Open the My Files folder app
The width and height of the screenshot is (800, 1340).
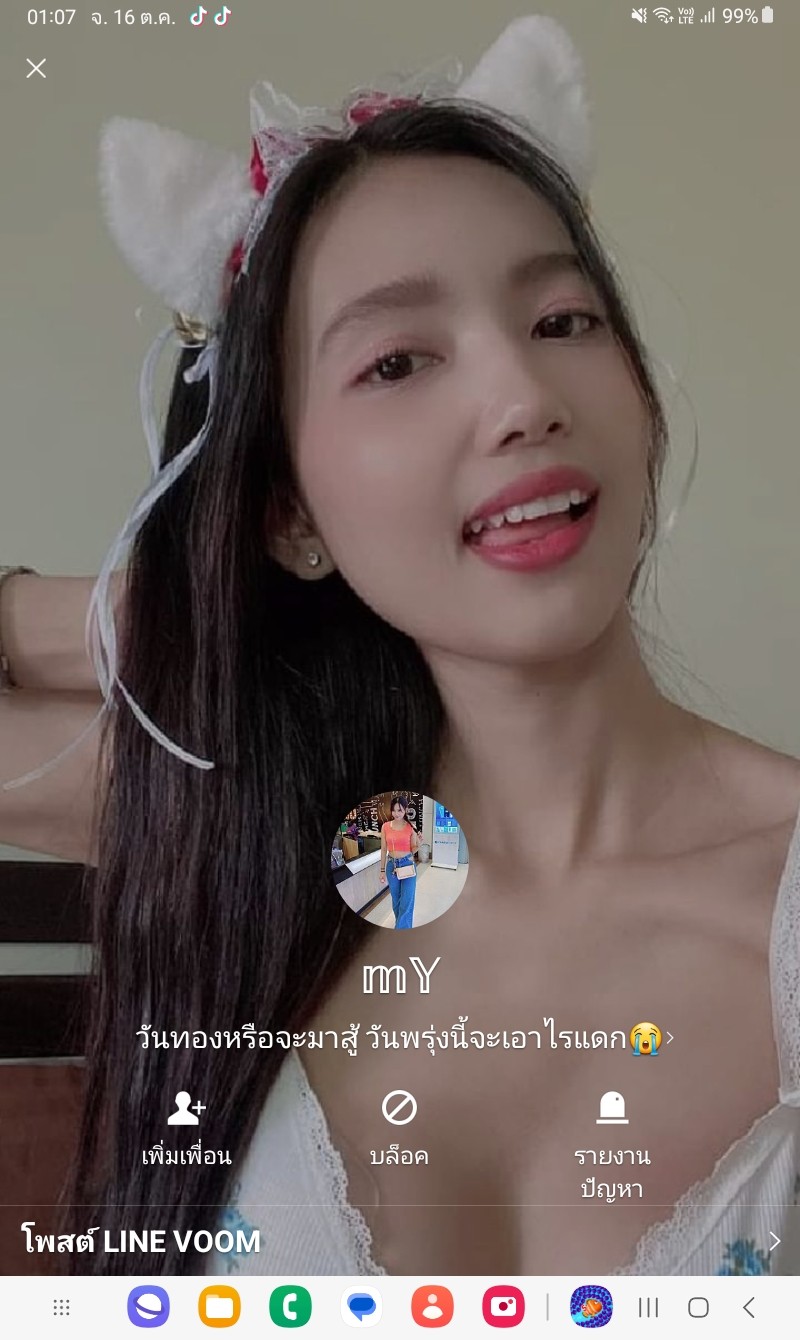point(219,1307)
